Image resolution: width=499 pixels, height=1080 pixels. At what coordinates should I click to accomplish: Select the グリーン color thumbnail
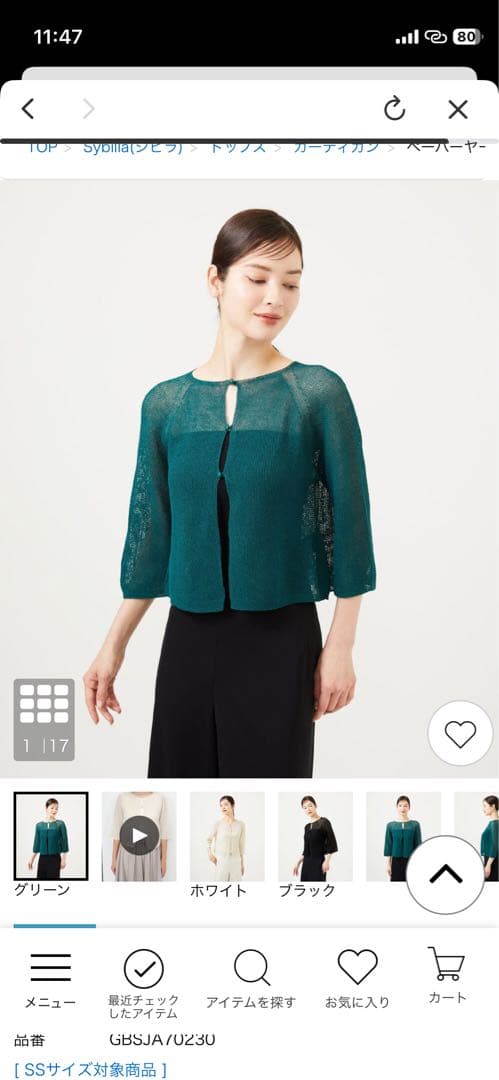51,836
